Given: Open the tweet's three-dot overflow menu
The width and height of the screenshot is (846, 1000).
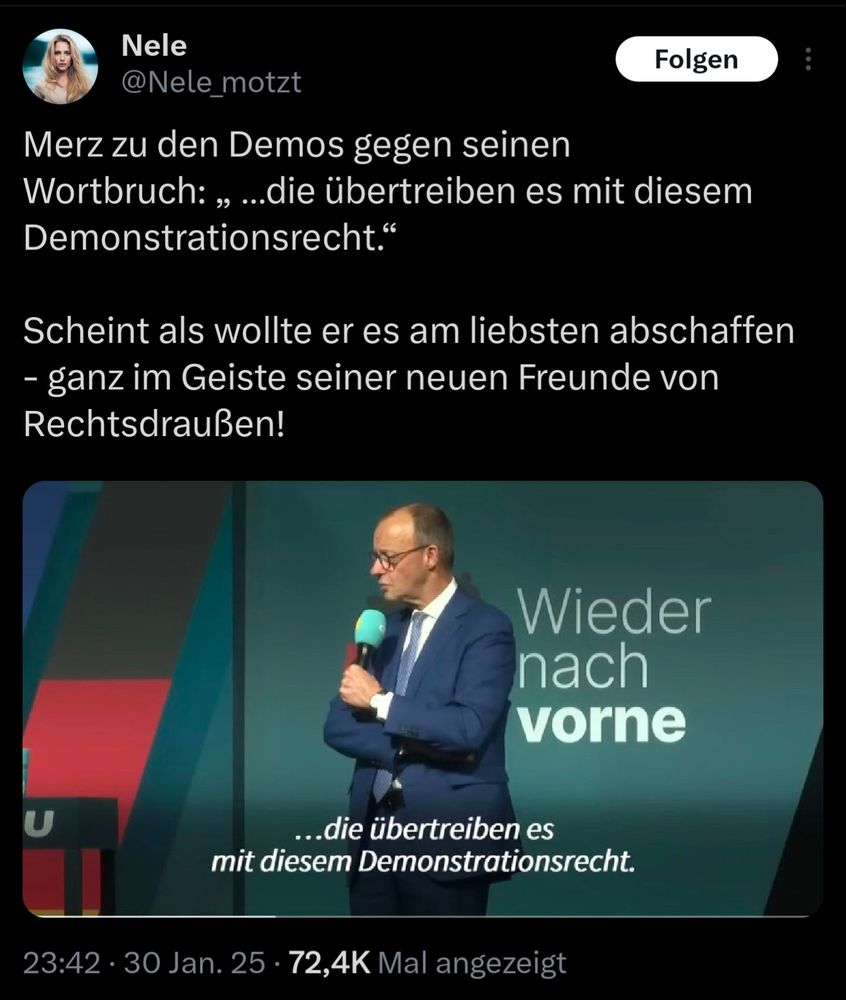Looking at the screenshot, I should point(808,59).
